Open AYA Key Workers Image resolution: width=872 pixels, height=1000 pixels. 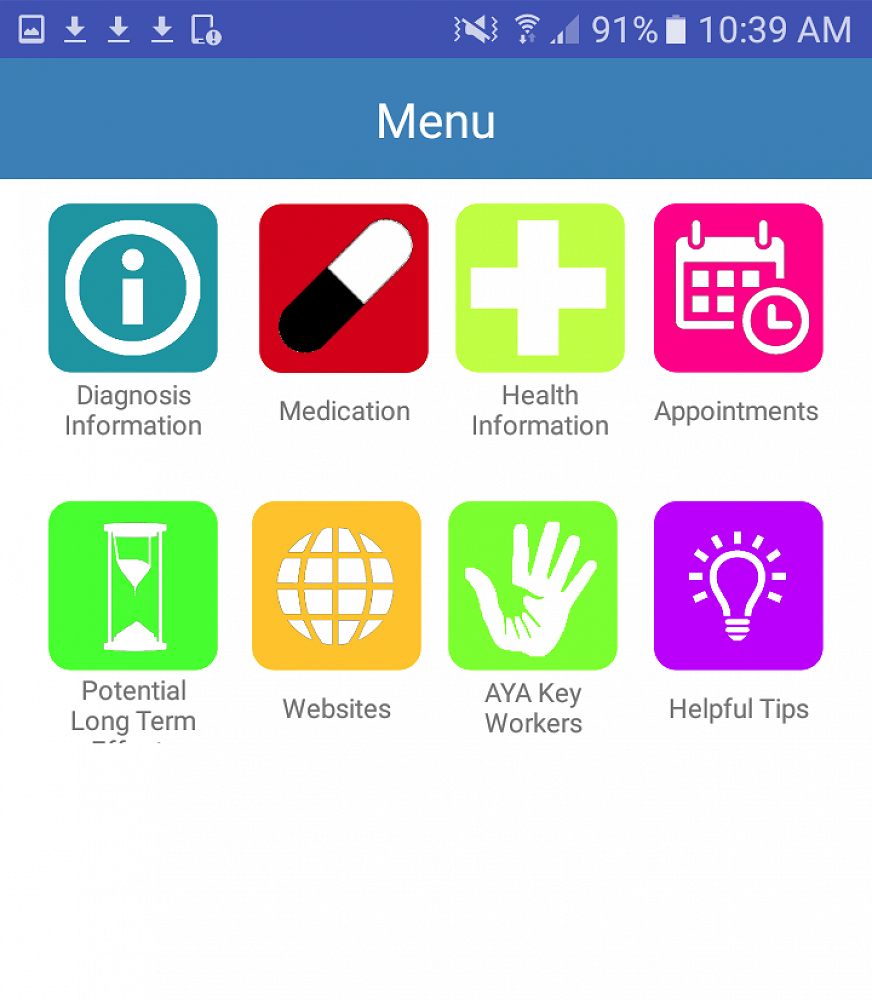[533, 586]
